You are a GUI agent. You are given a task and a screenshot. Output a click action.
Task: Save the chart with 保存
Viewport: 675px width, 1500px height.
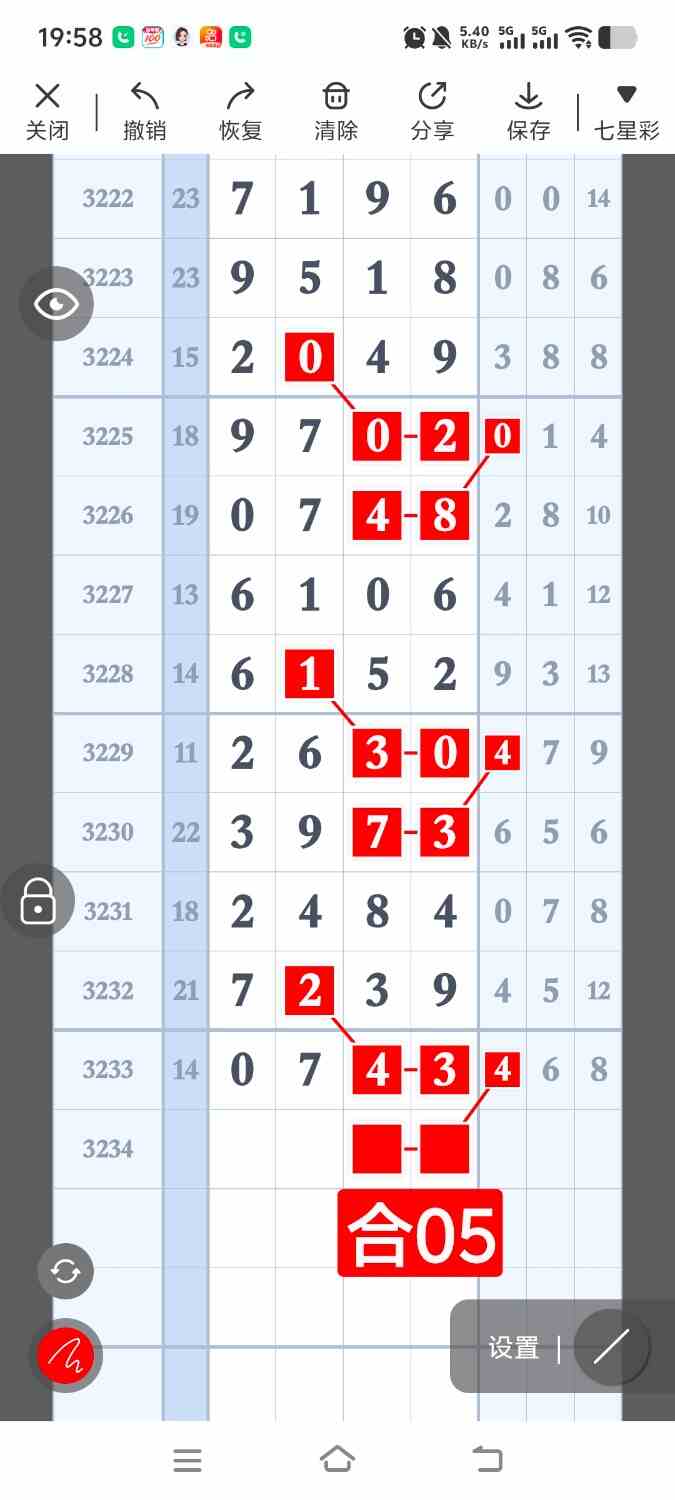528,111
